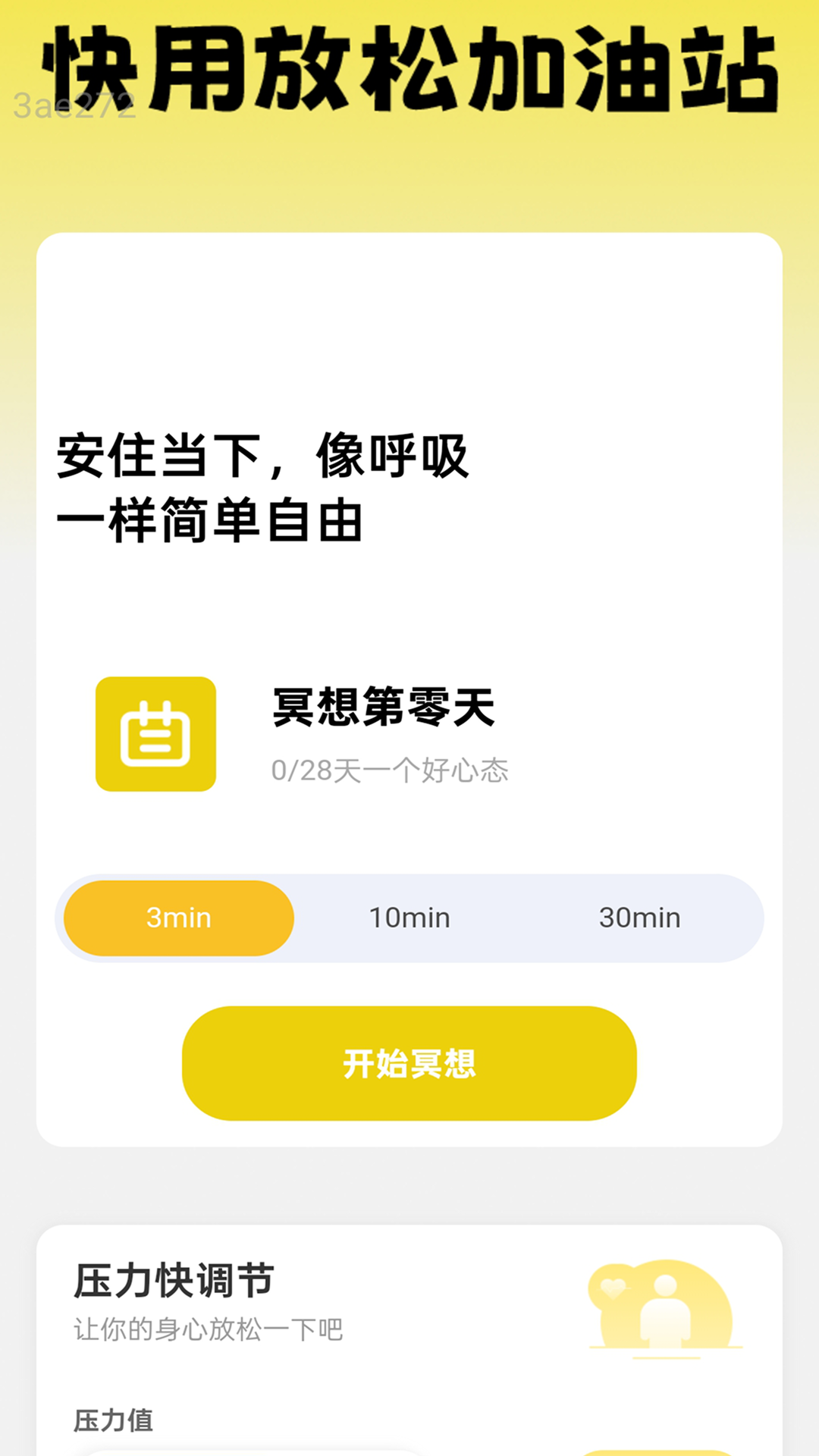
Task: Switch to the 10min duration option
Action: pyautogui.click(x=409, y=918)
